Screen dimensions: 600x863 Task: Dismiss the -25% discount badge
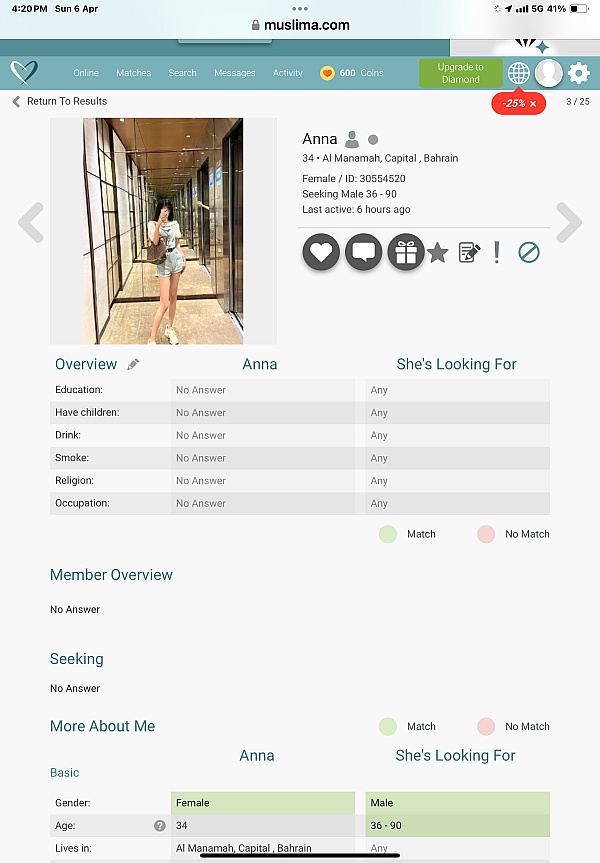[x=533, y=104]
